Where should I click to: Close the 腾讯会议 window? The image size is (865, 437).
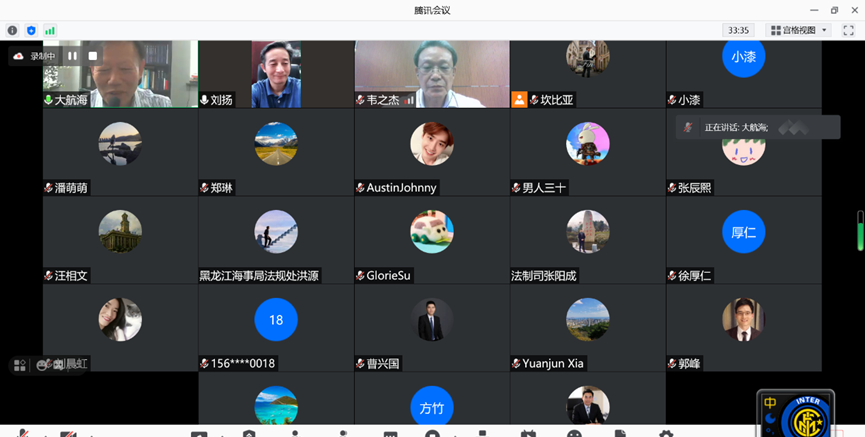(853, 10)
